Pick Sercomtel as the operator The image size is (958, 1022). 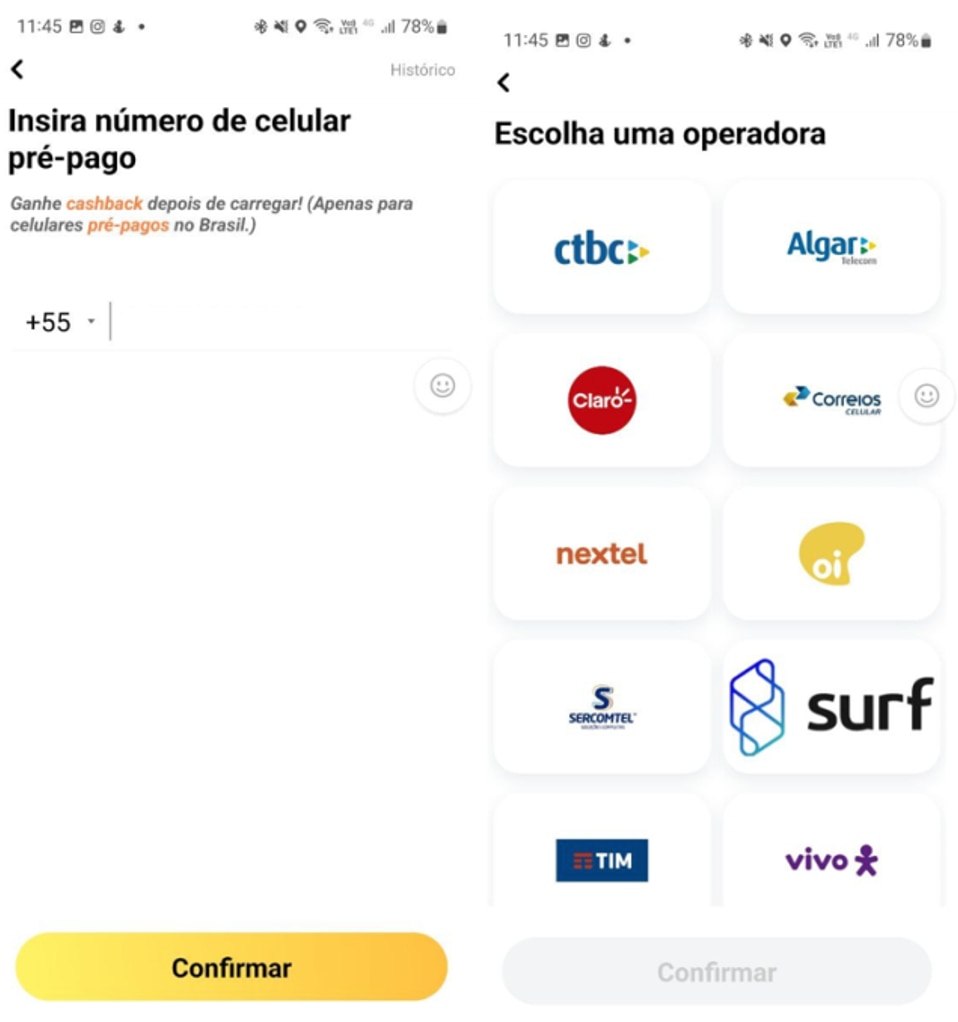point(602,706)
